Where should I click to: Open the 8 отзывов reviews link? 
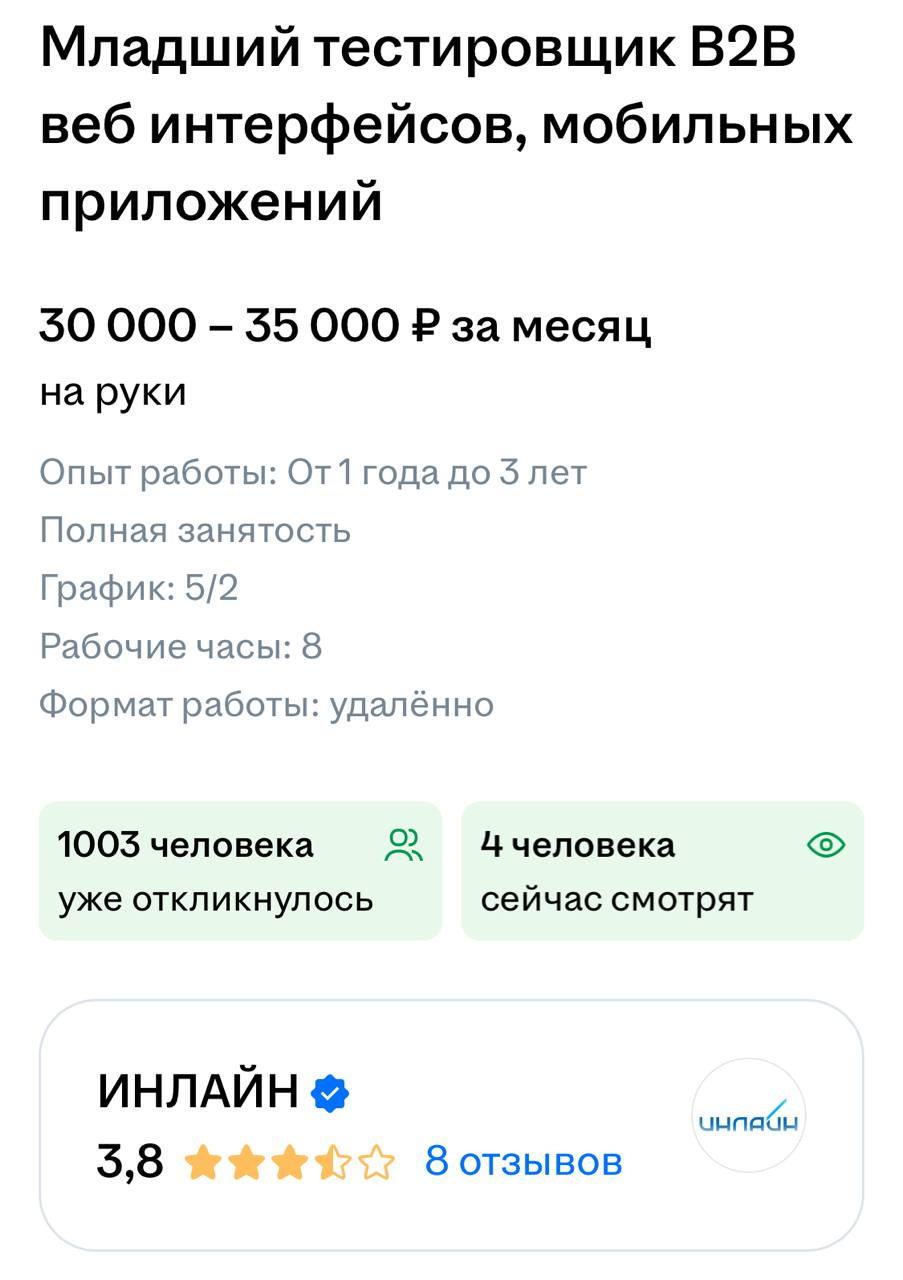click(x=523, y=1162)
